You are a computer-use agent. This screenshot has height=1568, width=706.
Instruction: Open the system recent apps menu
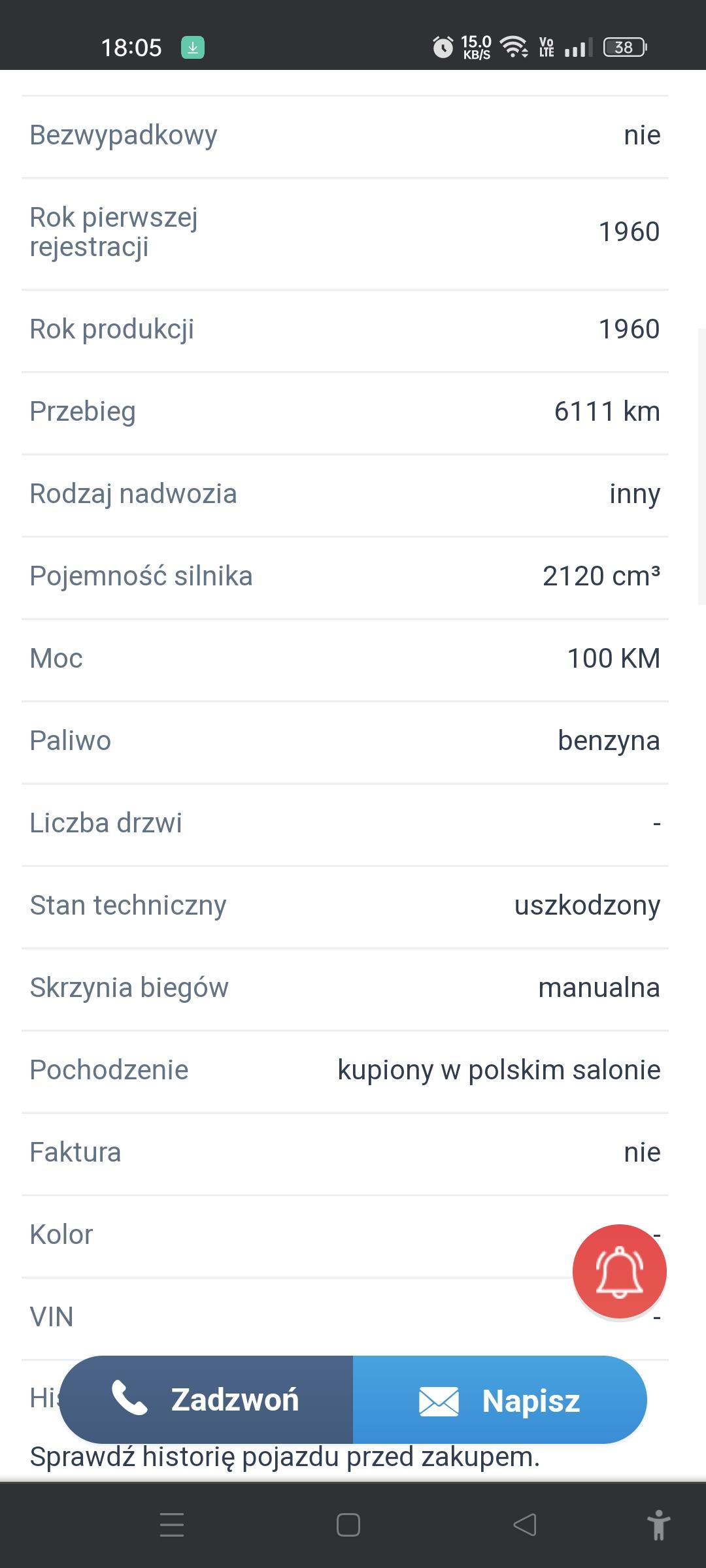point(172,1525)
